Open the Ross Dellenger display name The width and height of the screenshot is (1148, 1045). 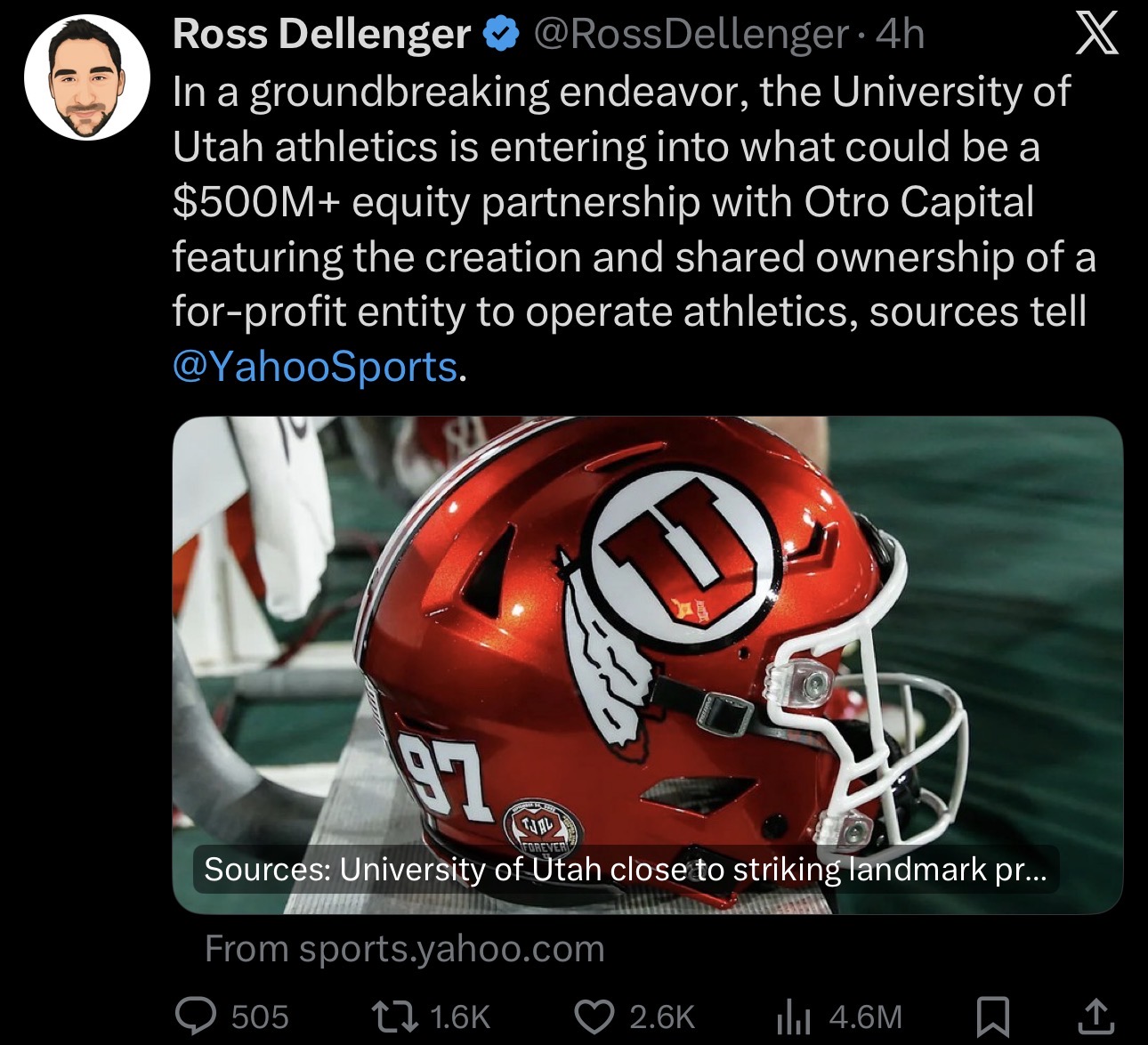[x=321, y=34]
